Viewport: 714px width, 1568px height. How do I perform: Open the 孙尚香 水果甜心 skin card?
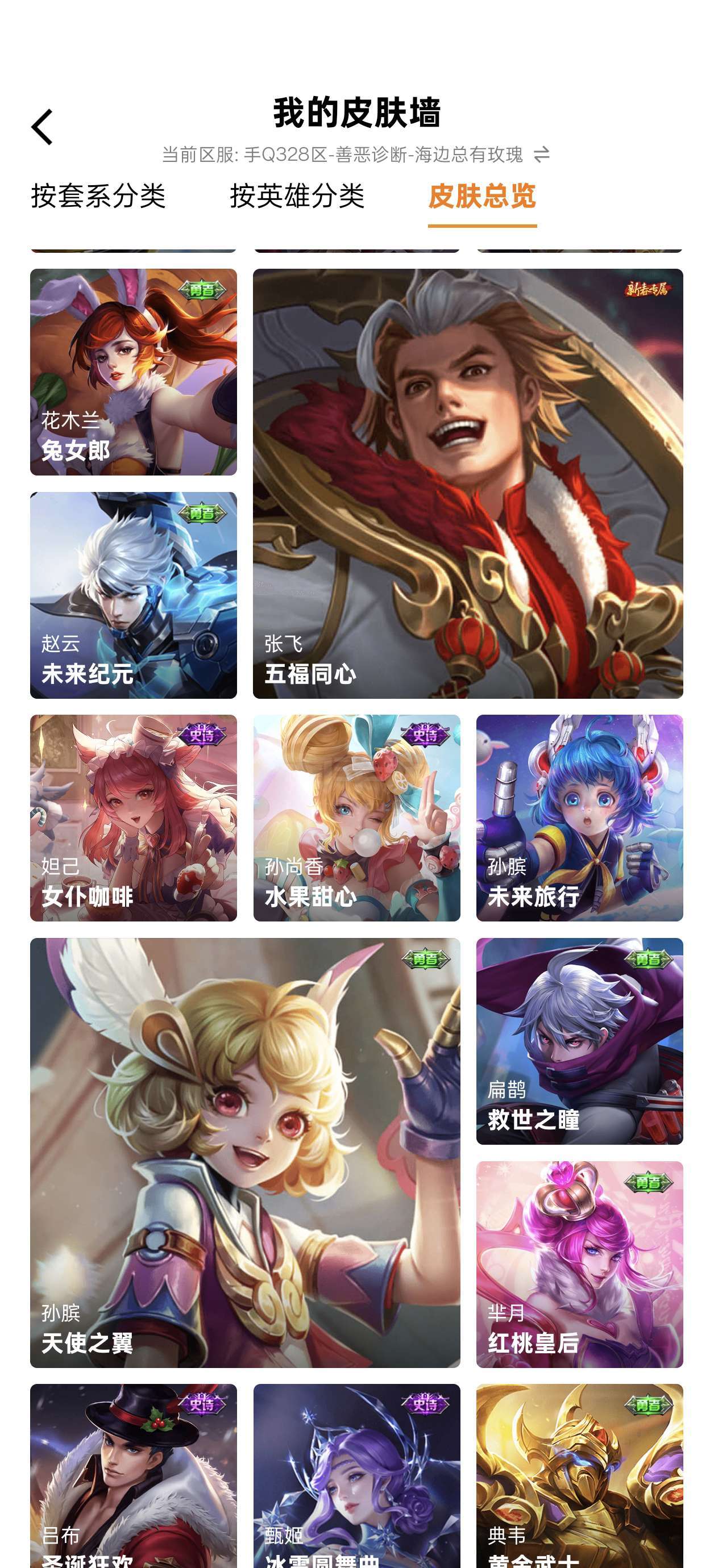click(x=357, y=818)
